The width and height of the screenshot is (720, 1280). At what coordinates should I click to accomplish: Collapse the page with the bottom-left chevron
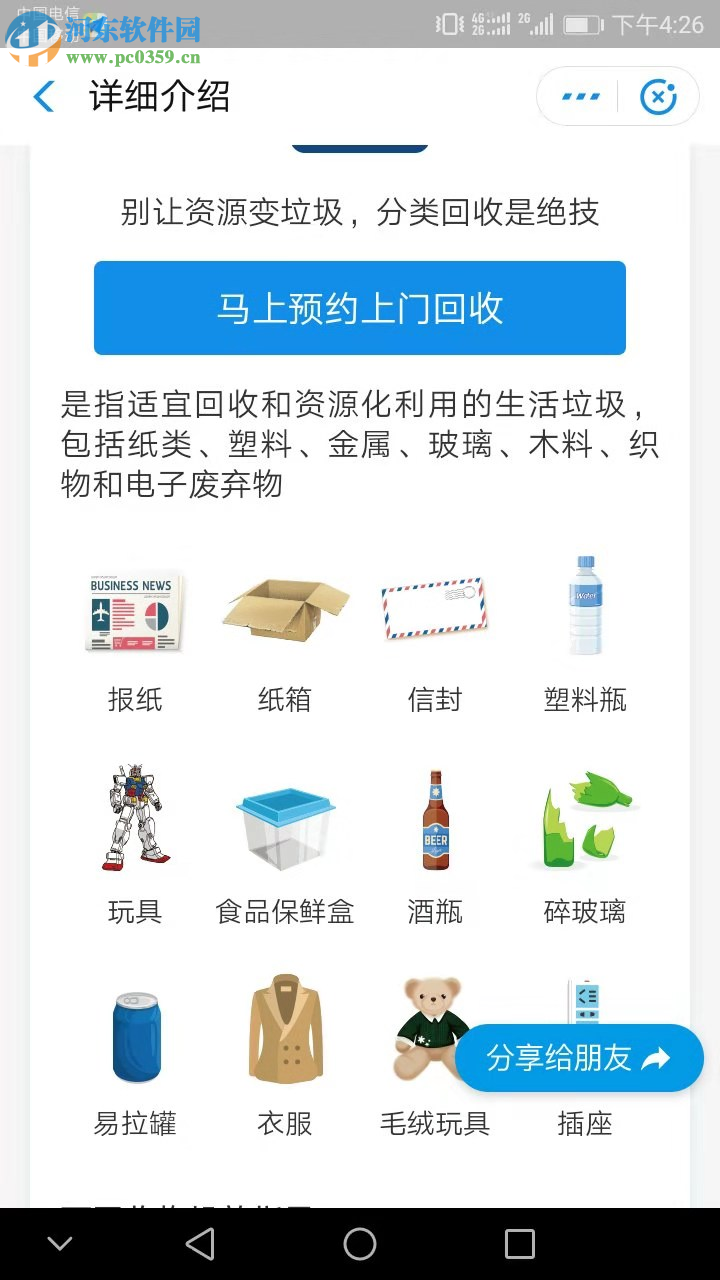pos(60,1243)
